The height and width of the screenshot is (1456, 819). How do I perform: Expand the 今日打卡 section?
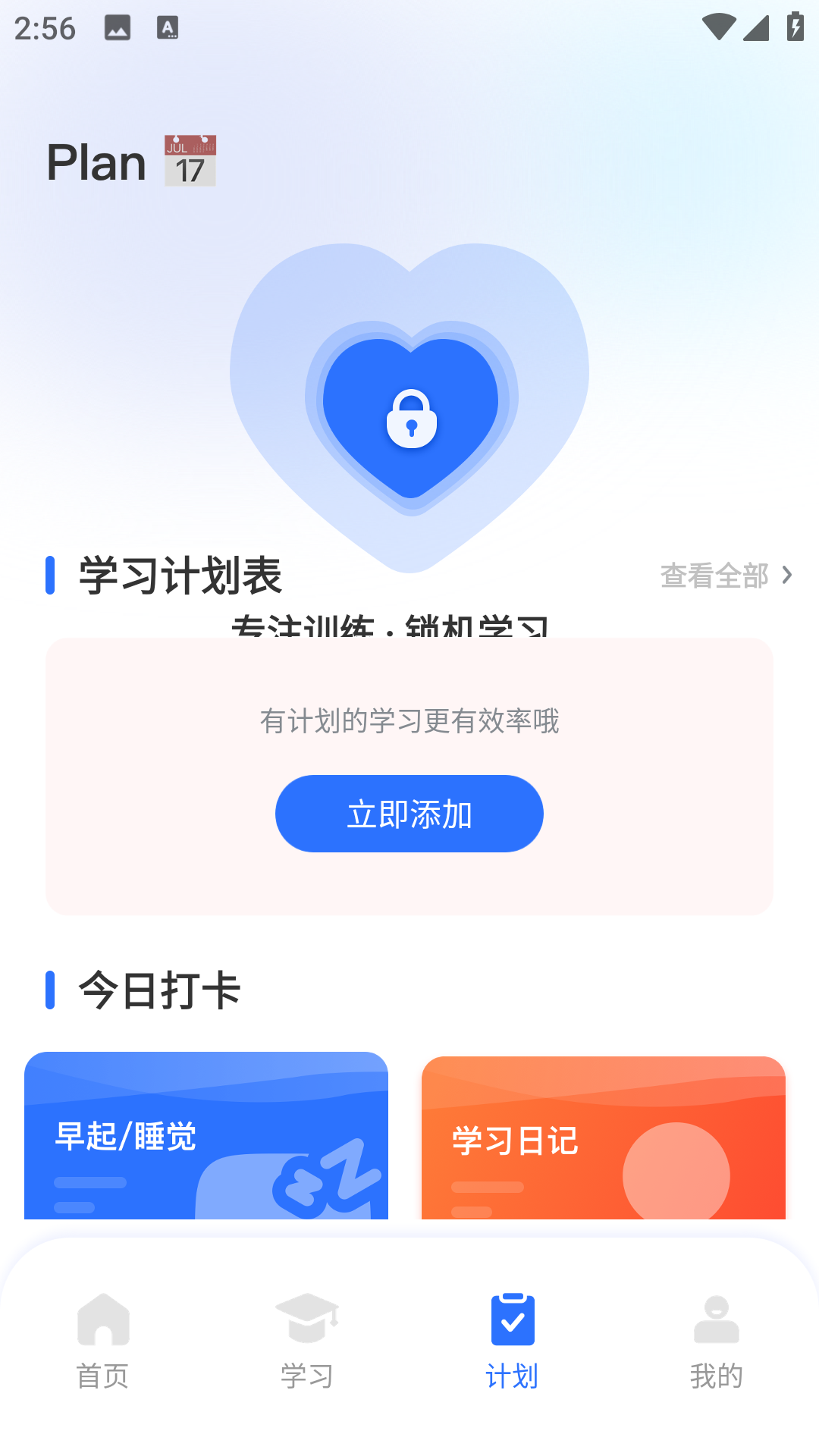pyautogui.click(x=159, y=988)
